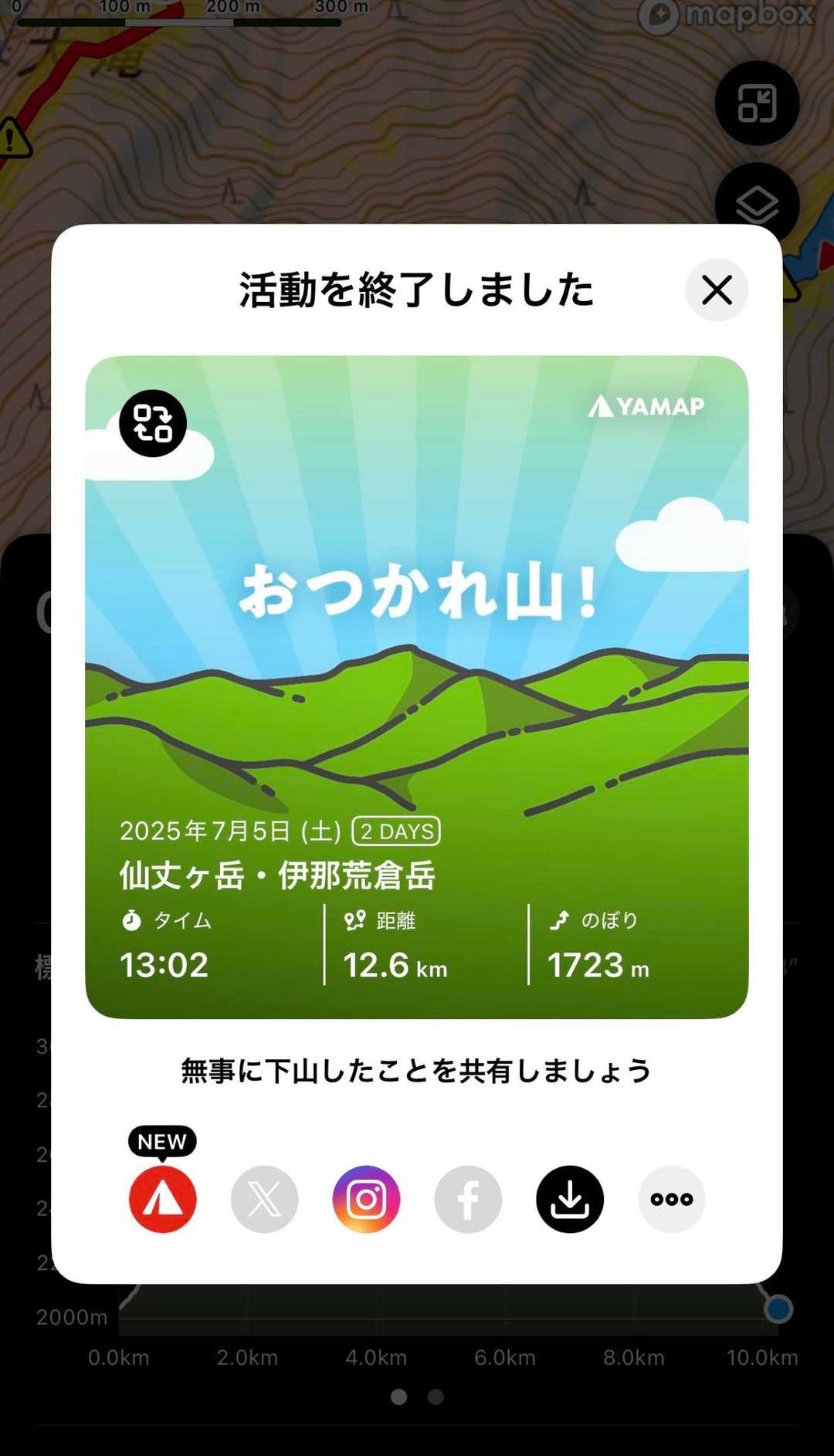834x1456 pixels.
Task: Close the activity finished dialog
Action: (717, 290)
